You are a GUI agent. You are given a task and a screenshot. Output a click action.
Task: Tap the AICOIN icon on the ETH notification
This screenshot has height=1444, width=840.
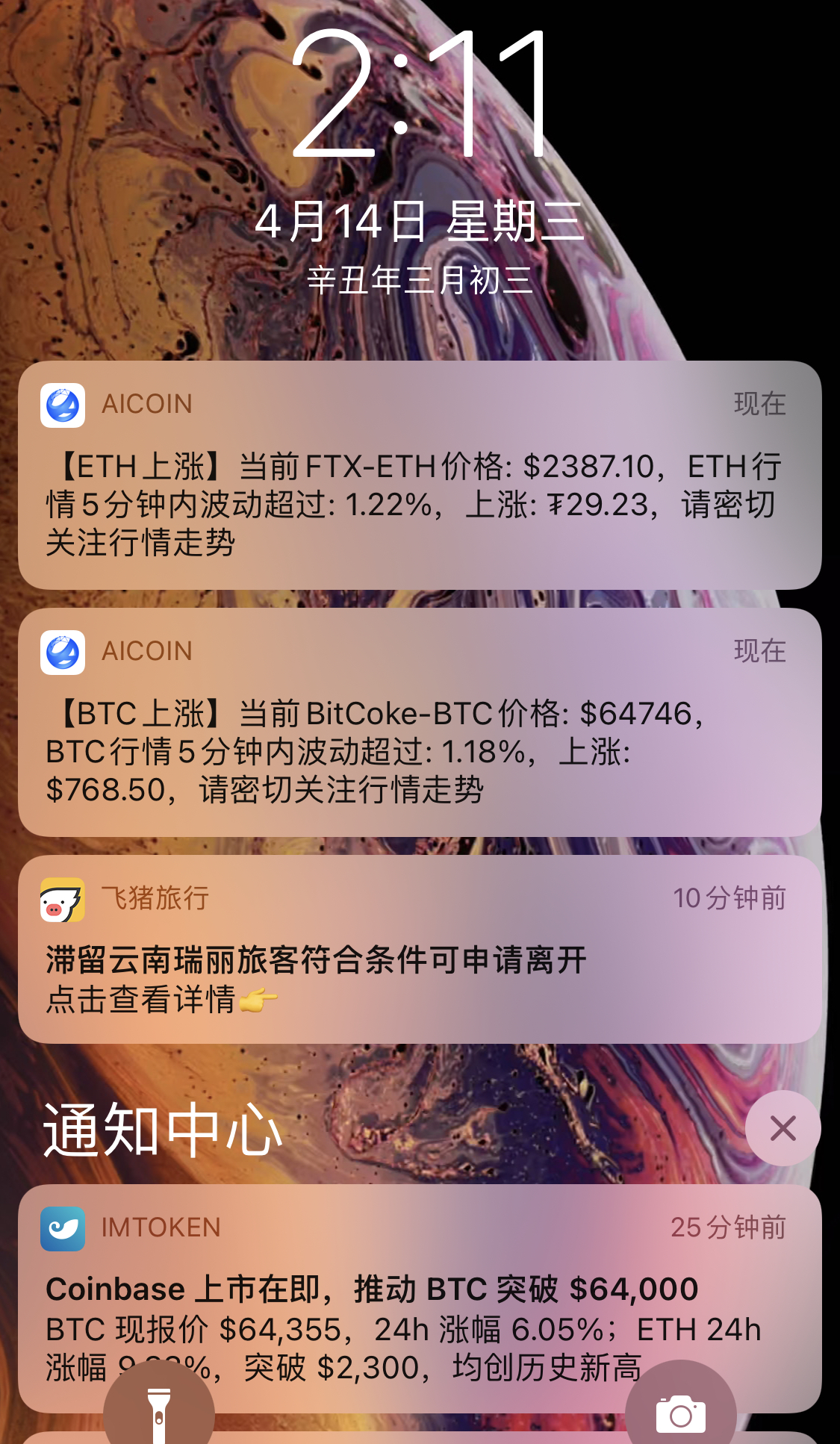(63, 404)
